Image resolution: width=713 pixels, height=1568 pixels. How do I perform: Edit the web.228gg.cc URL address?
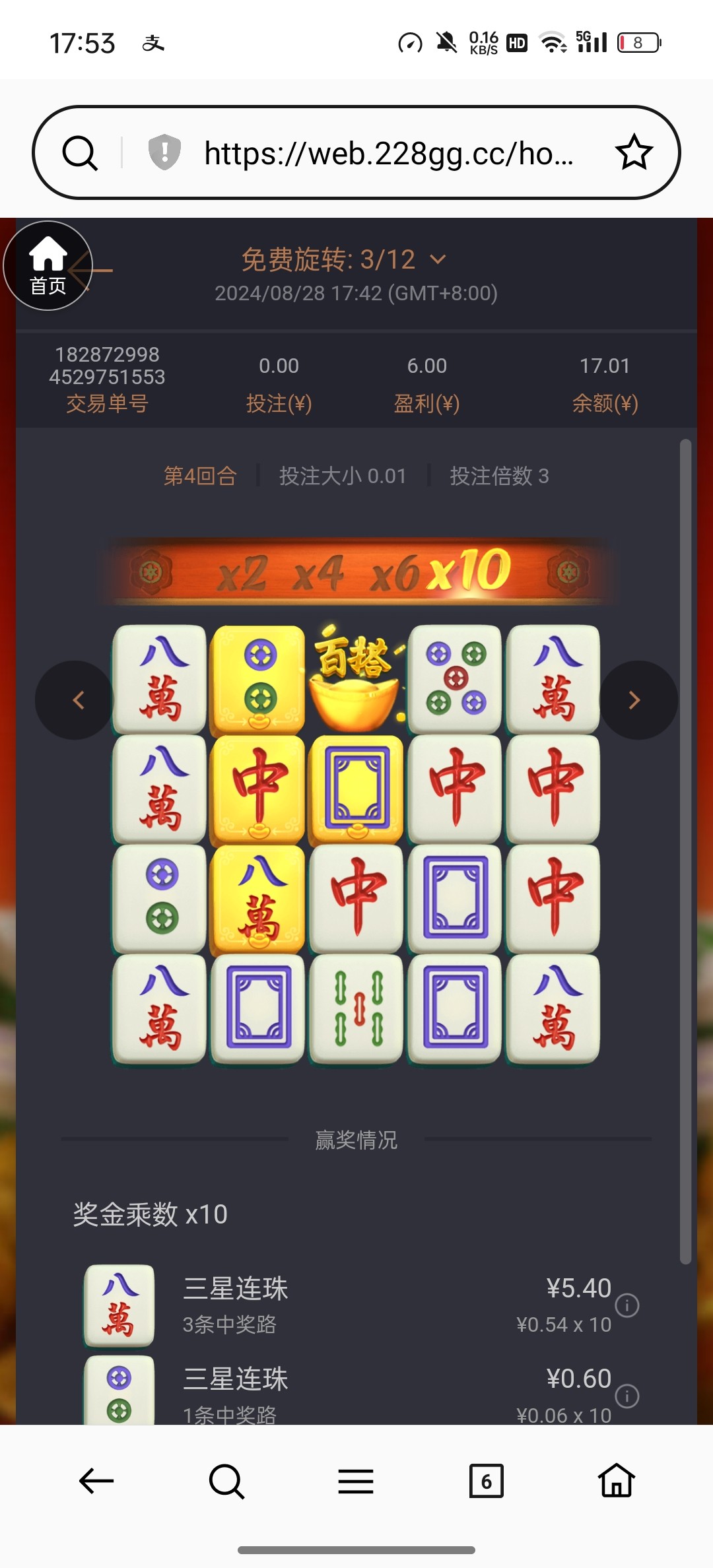click(388, 153)
